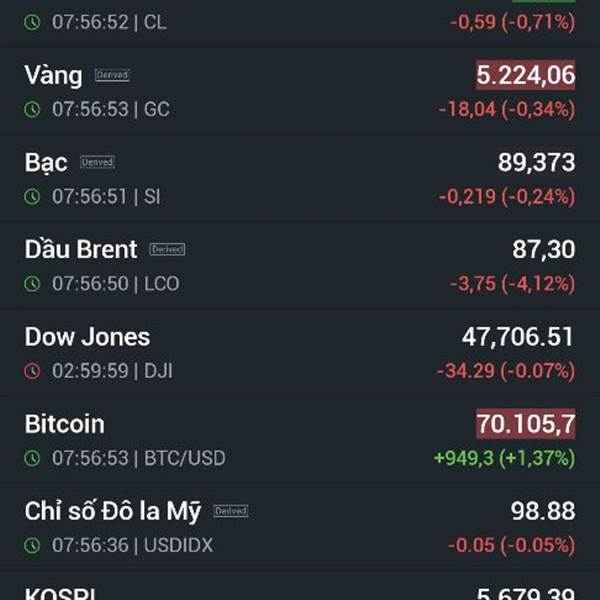The width and height of the screenshot is (600, 600).
Task: Open the Bạc silver quote row
Action: [x=300, y=178]
